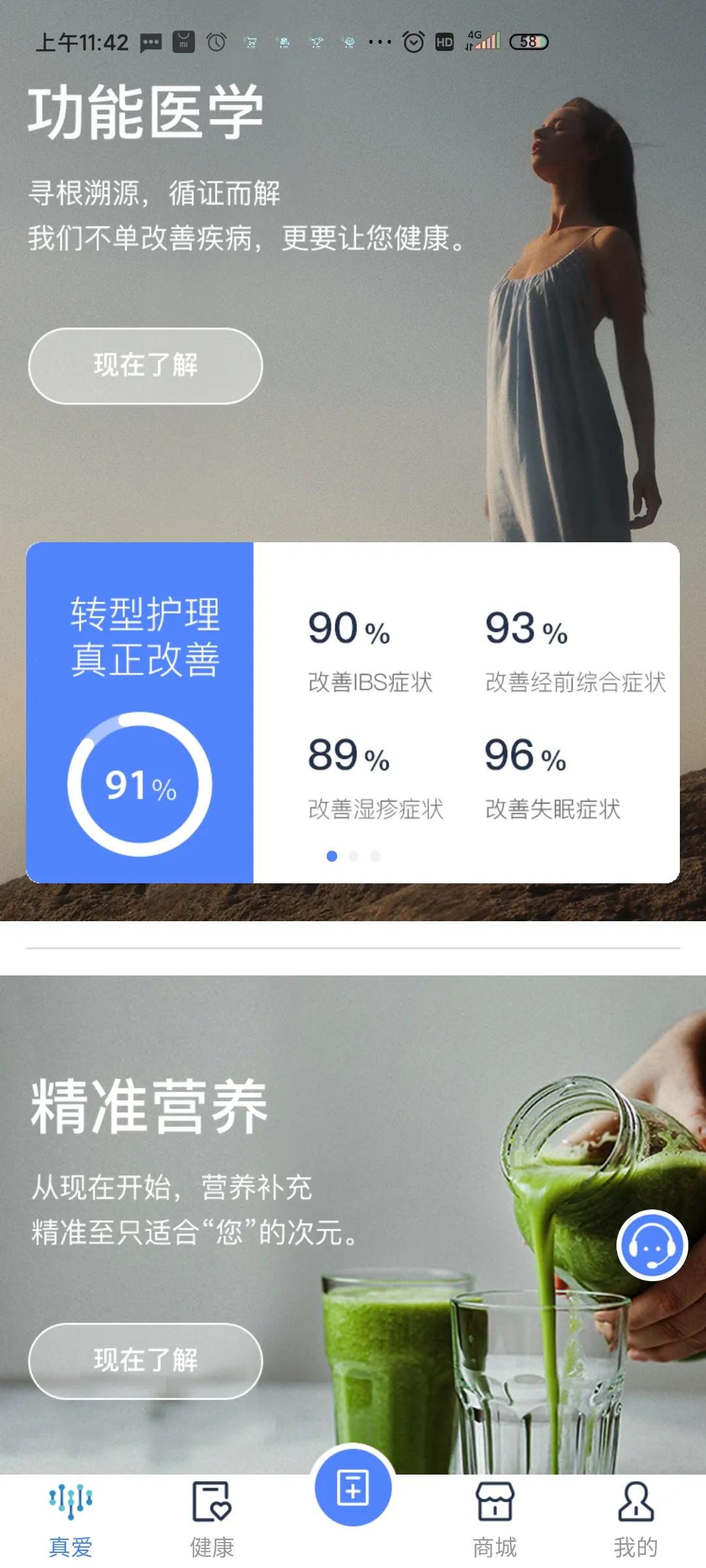
Task: Tap the center blue plus document button
Action: pyautogui.click(x=353, y=1488)
